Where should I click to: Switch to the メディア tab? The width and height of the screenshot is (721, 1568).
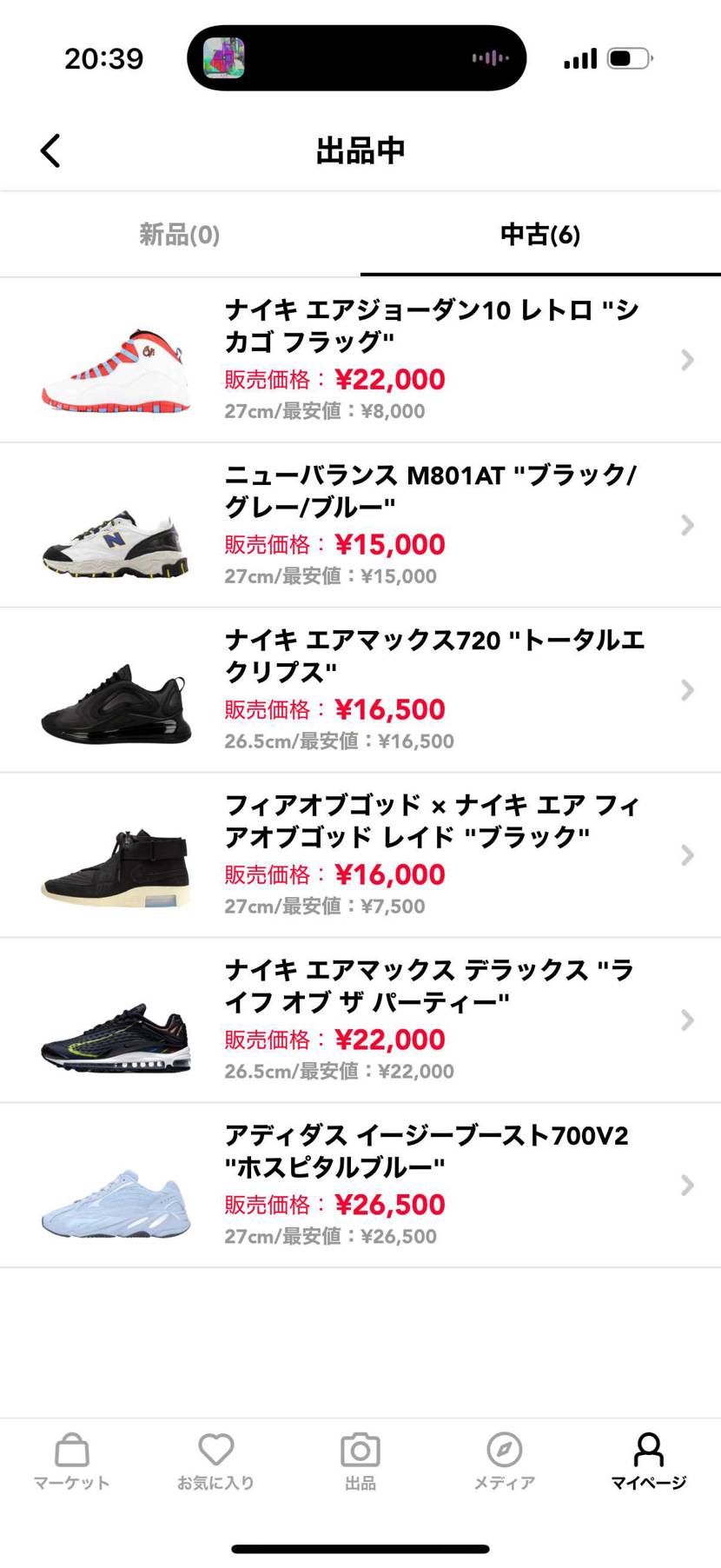click(504, 1462)
